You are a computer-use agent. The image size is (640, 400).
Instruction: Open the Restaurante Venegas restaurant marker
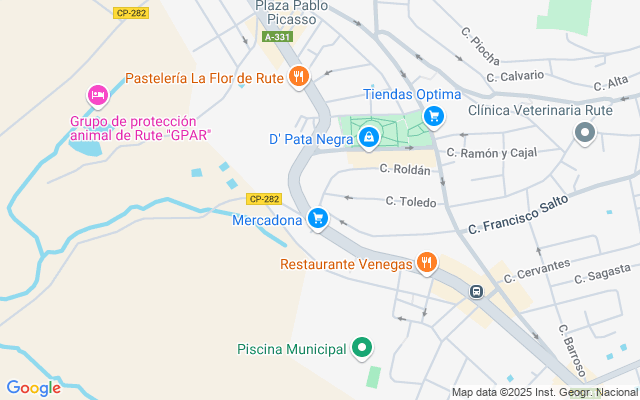pos(427,263)
